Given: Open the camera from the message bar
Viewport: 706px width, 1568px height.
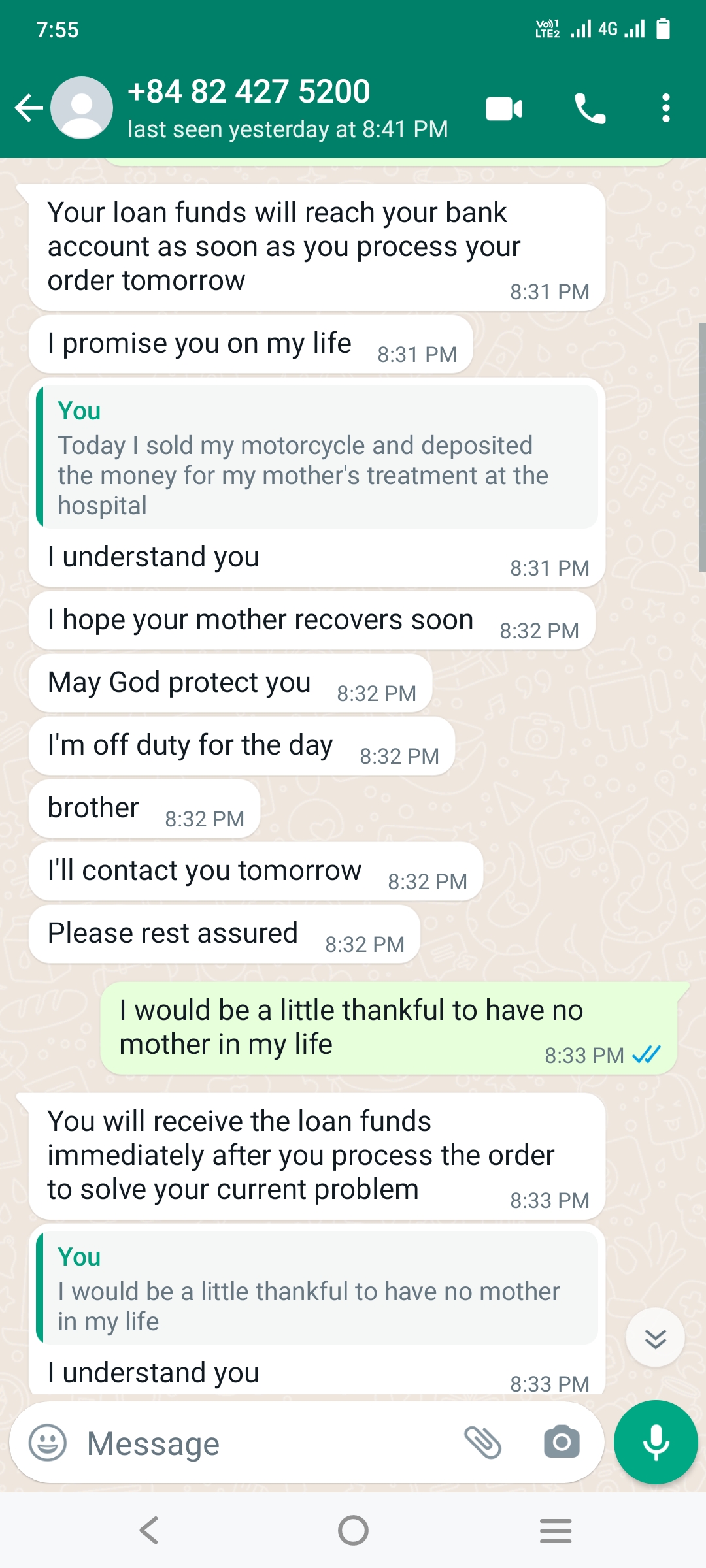Looking at the screenshot, I should (x=562, y=1443).
